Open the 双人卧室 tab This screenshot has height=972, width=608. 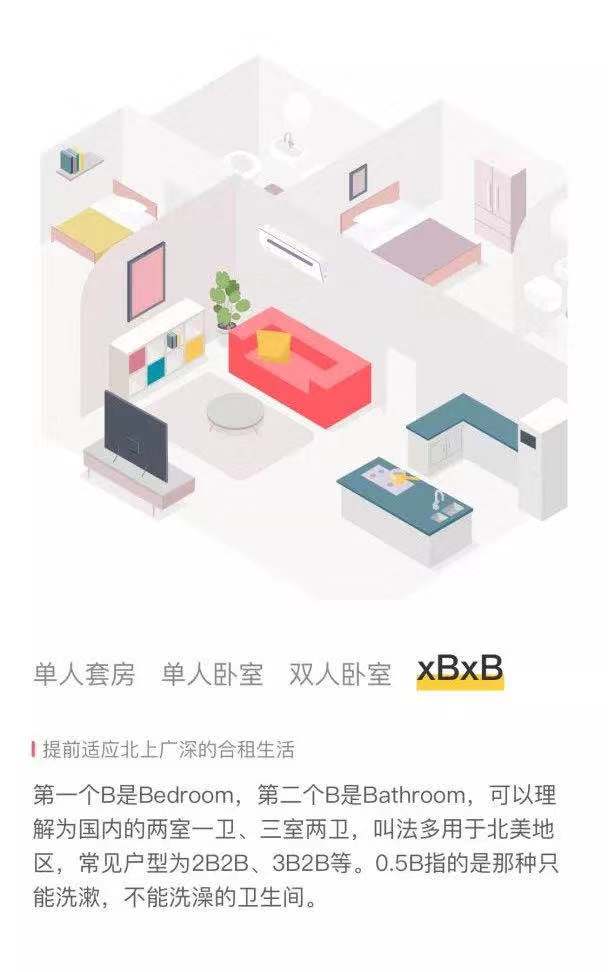pyautogui.click(x=340, y=673)
